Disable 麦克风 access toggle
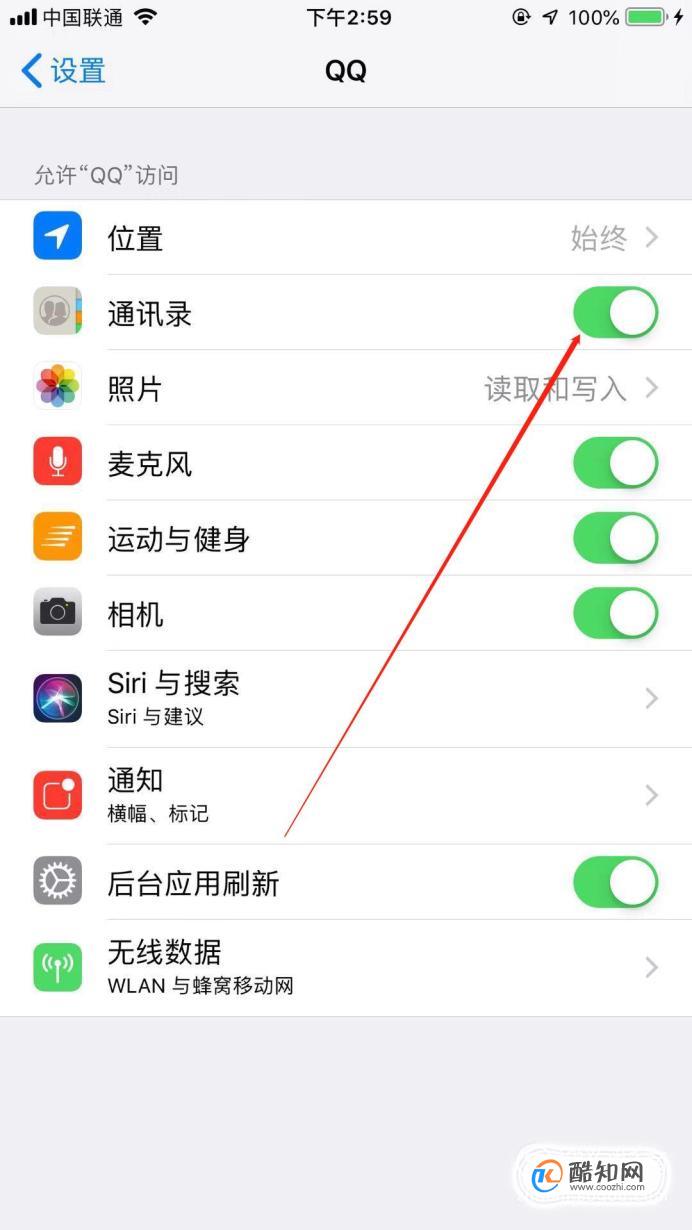692x1230 pixels. [x=615, y=463]
